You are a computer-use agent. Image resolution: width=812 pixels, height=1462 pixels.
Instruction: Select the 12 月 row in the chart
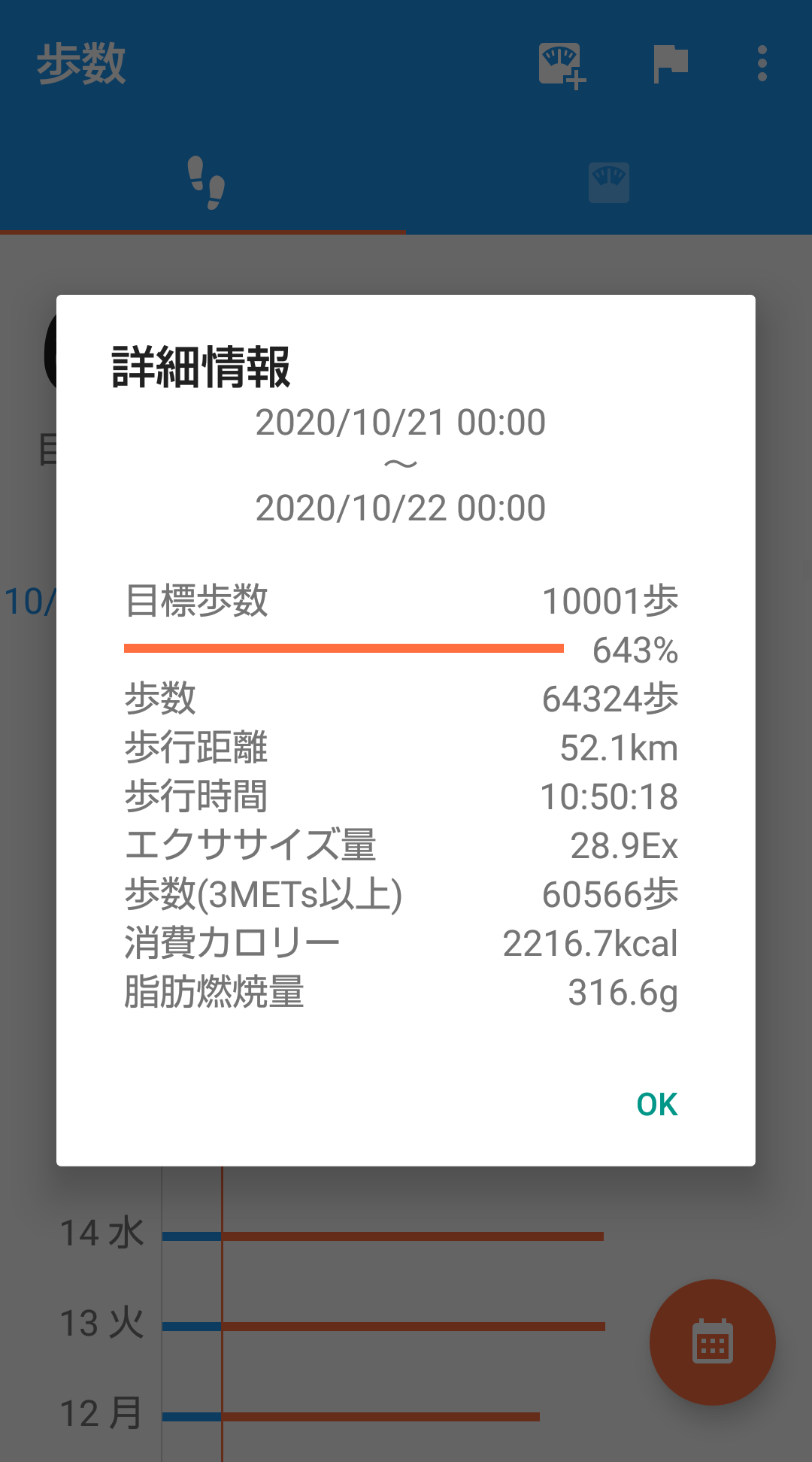102,1414
